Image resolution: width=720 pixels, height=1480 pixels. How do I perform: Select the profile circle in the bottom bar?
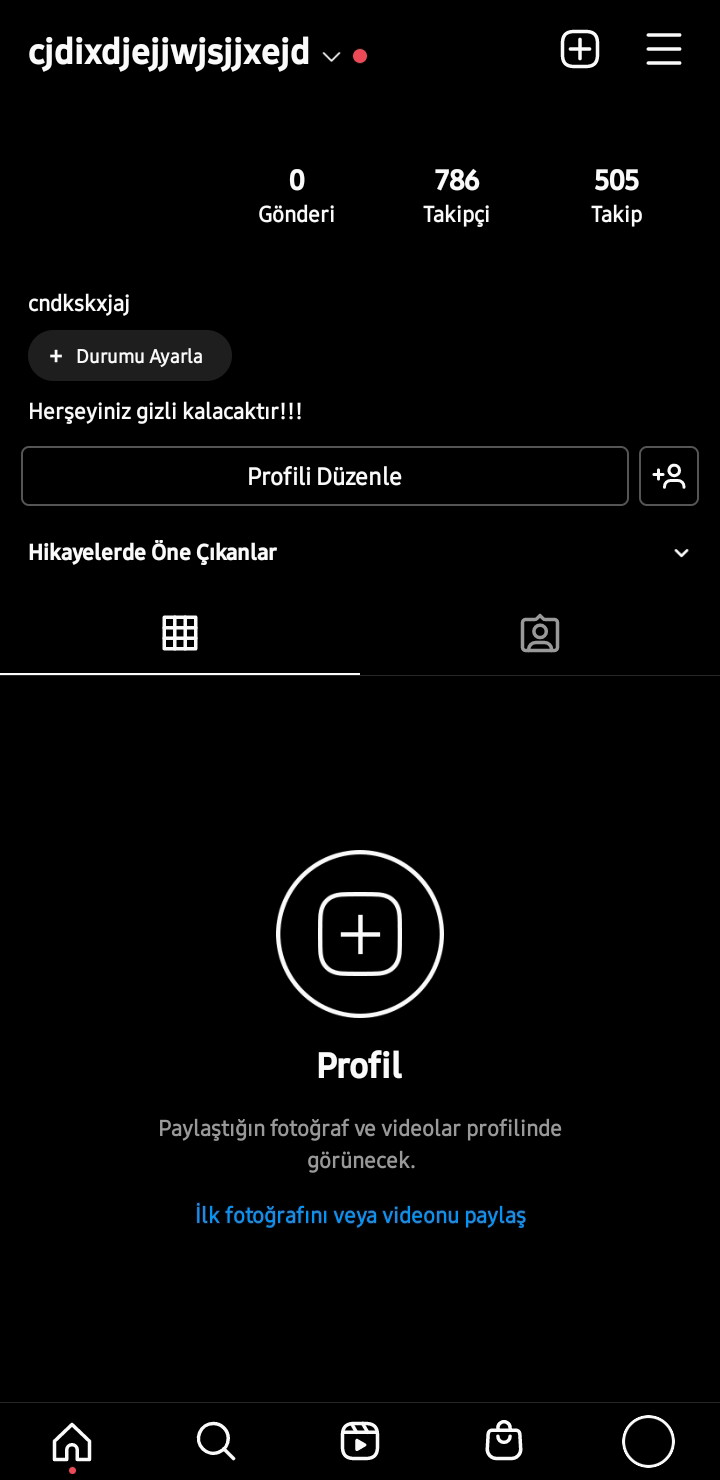coord(648,1441)
